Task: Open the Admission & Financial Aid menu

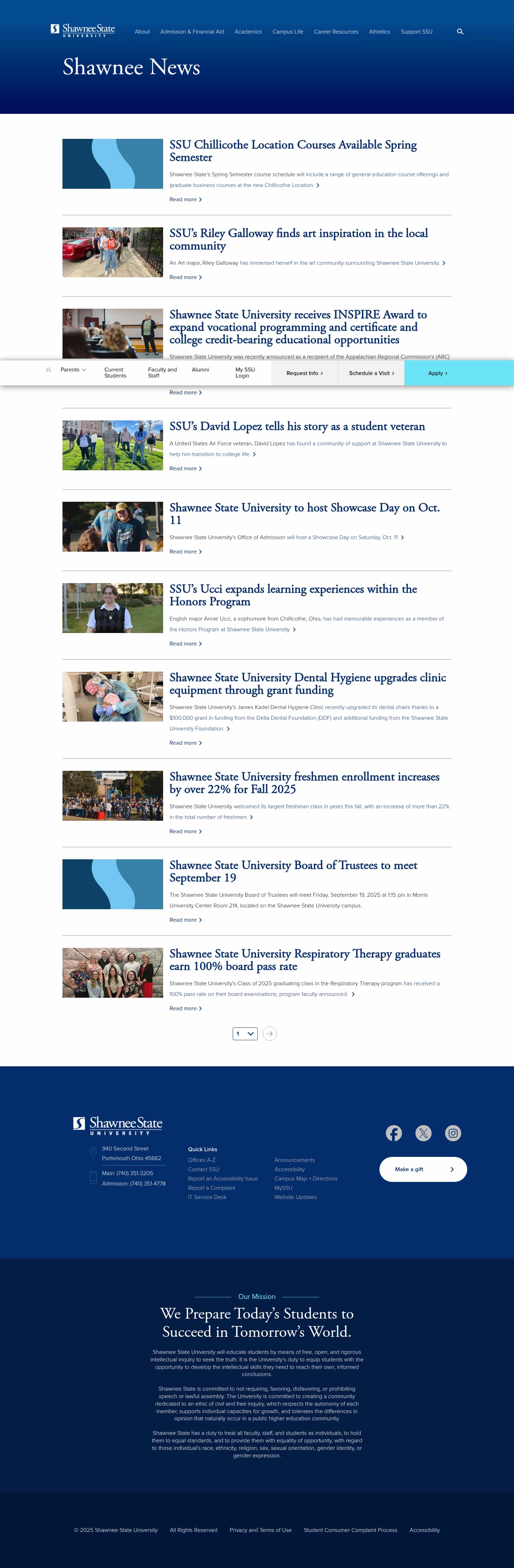Action: point(192,32)
